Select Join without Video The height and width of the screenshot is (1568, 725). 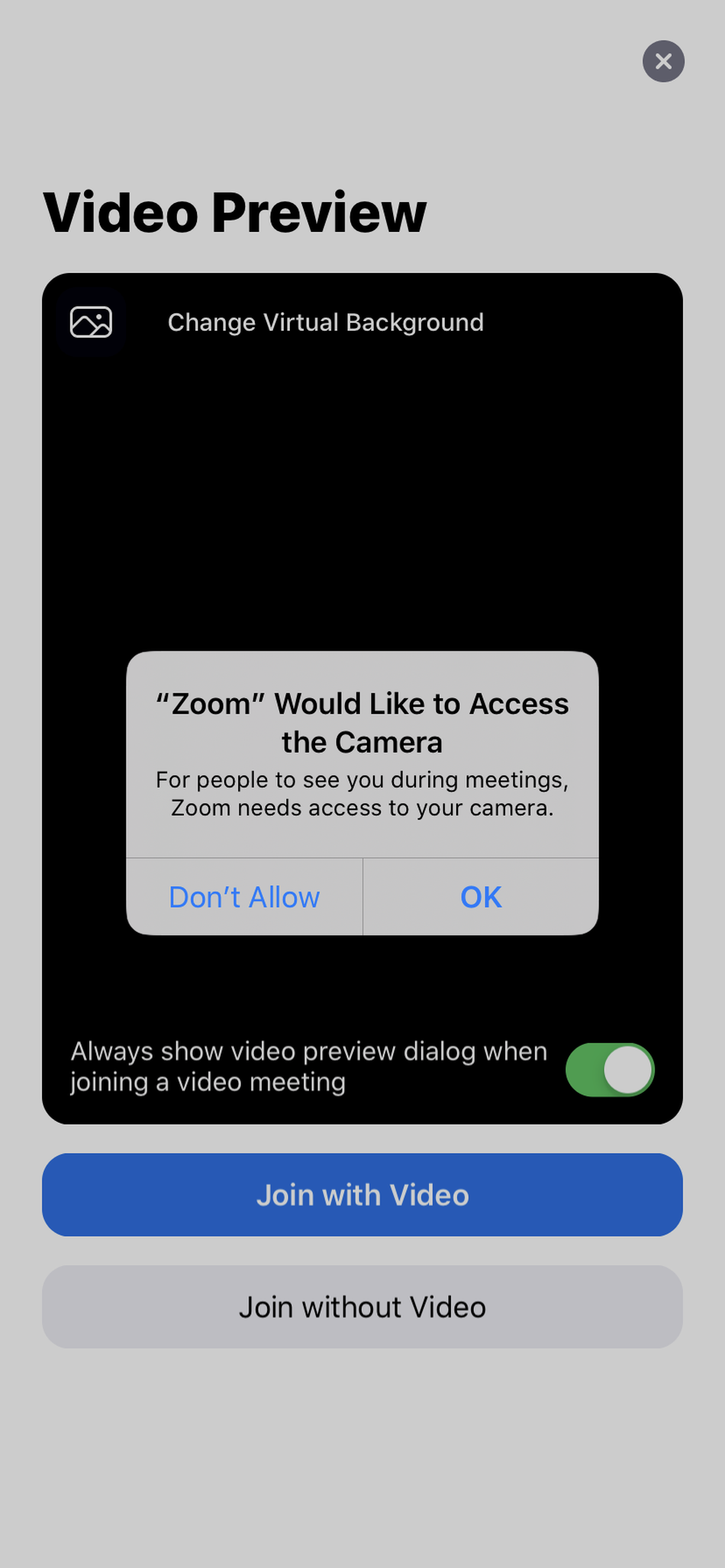point(362,1307)
